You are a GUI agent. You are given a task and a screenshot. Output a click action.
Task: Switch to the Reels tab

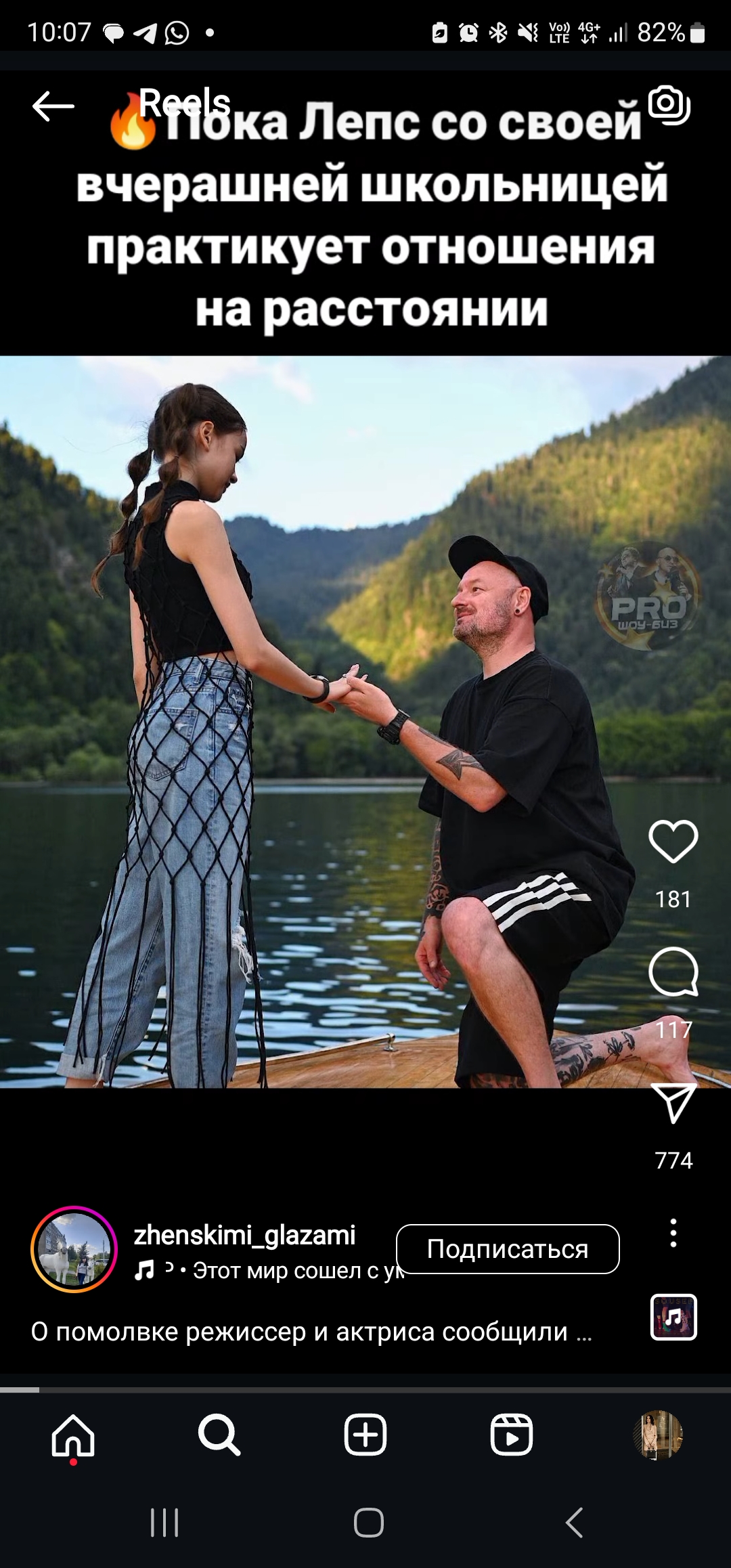tap(512, 1435)
